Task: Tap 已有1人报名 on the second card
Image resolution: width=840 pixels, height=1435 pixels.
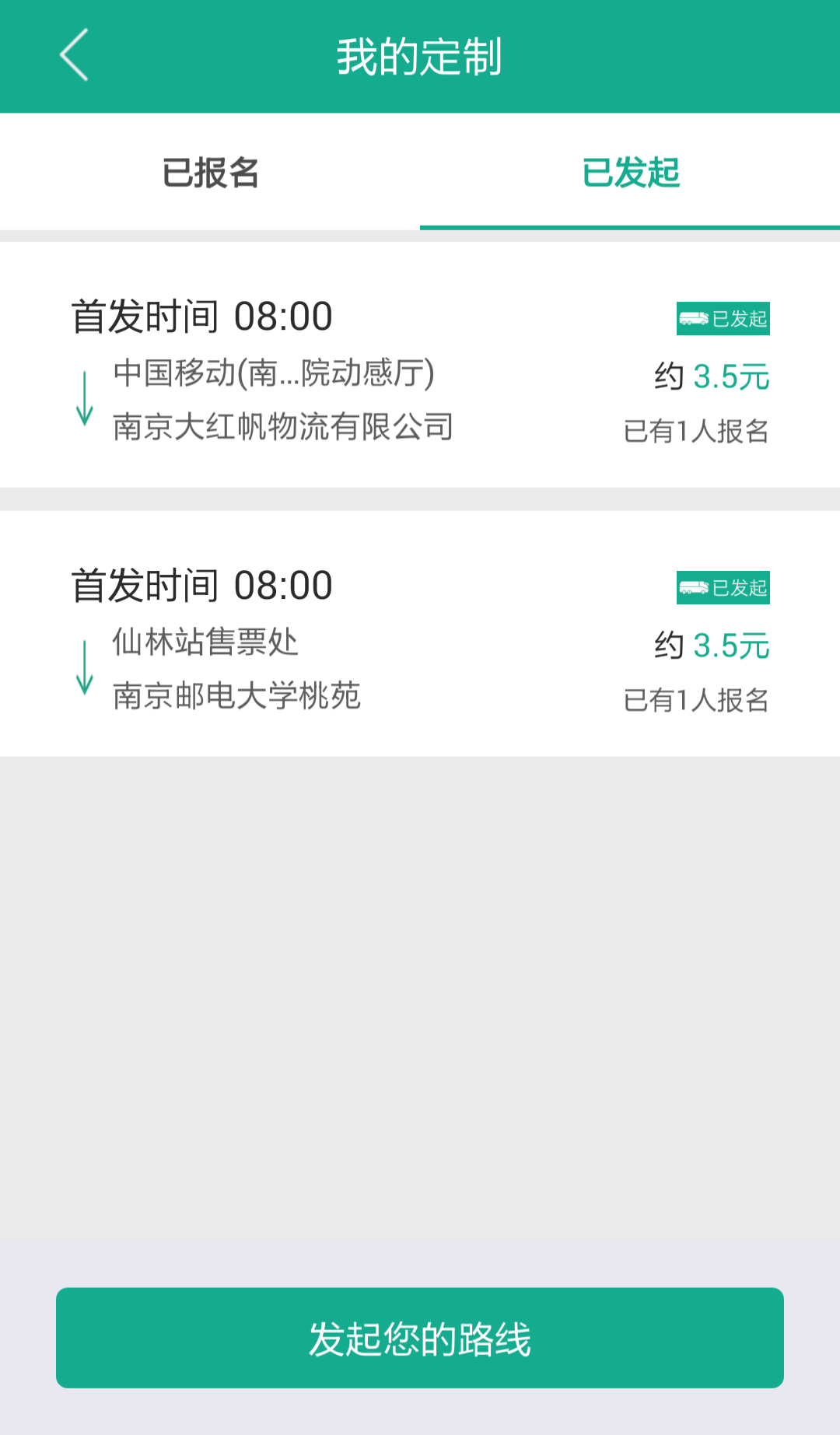Action: pyautogui.click(x=696, y=701)
